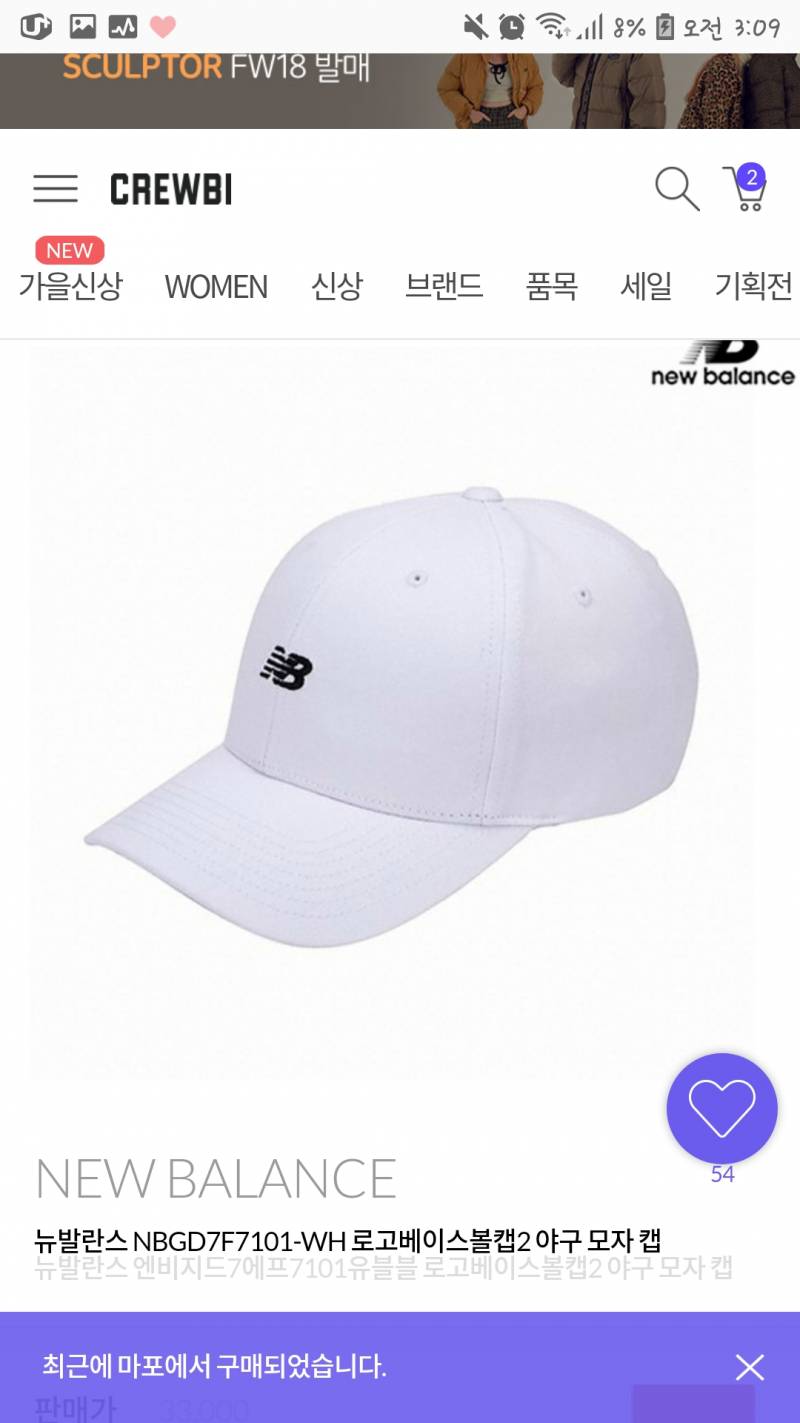Viewport: 800px width, 1423px height.
Task: Dismiss the recent purchase notification banner
Action: 749,1367
